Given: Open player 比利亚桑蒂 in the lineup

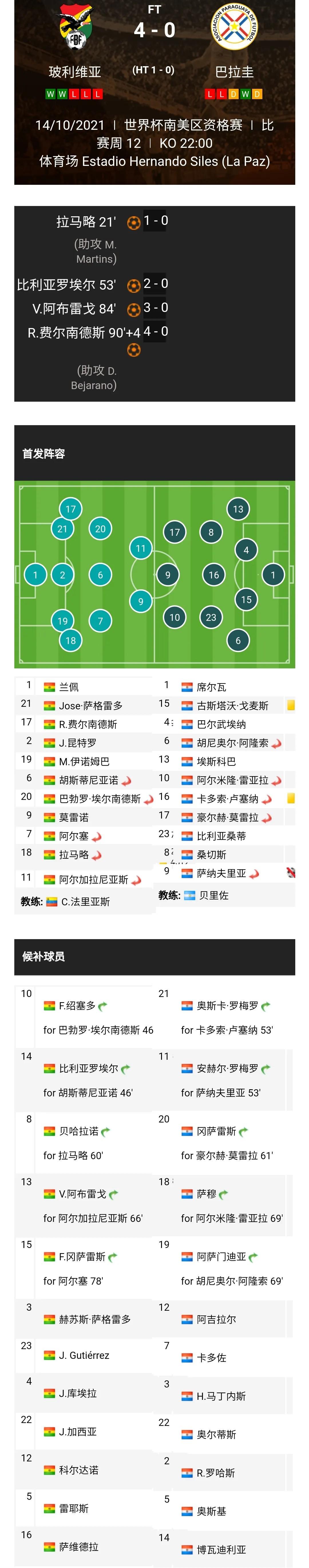Looking at the screenshot, I should [x=221, y=836].
